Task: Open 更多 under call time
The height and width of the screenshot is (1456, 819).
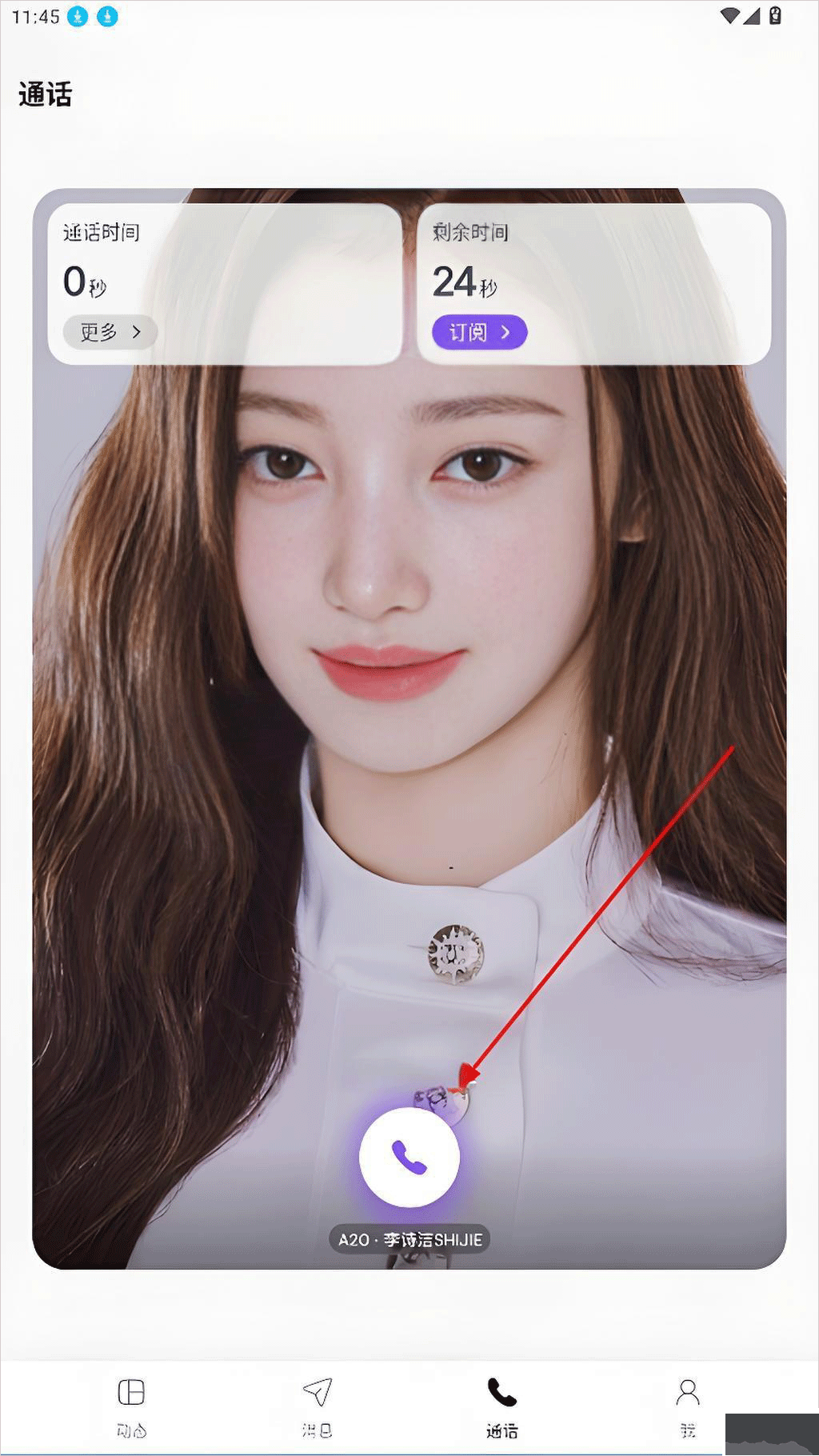Action: point(110,331)
